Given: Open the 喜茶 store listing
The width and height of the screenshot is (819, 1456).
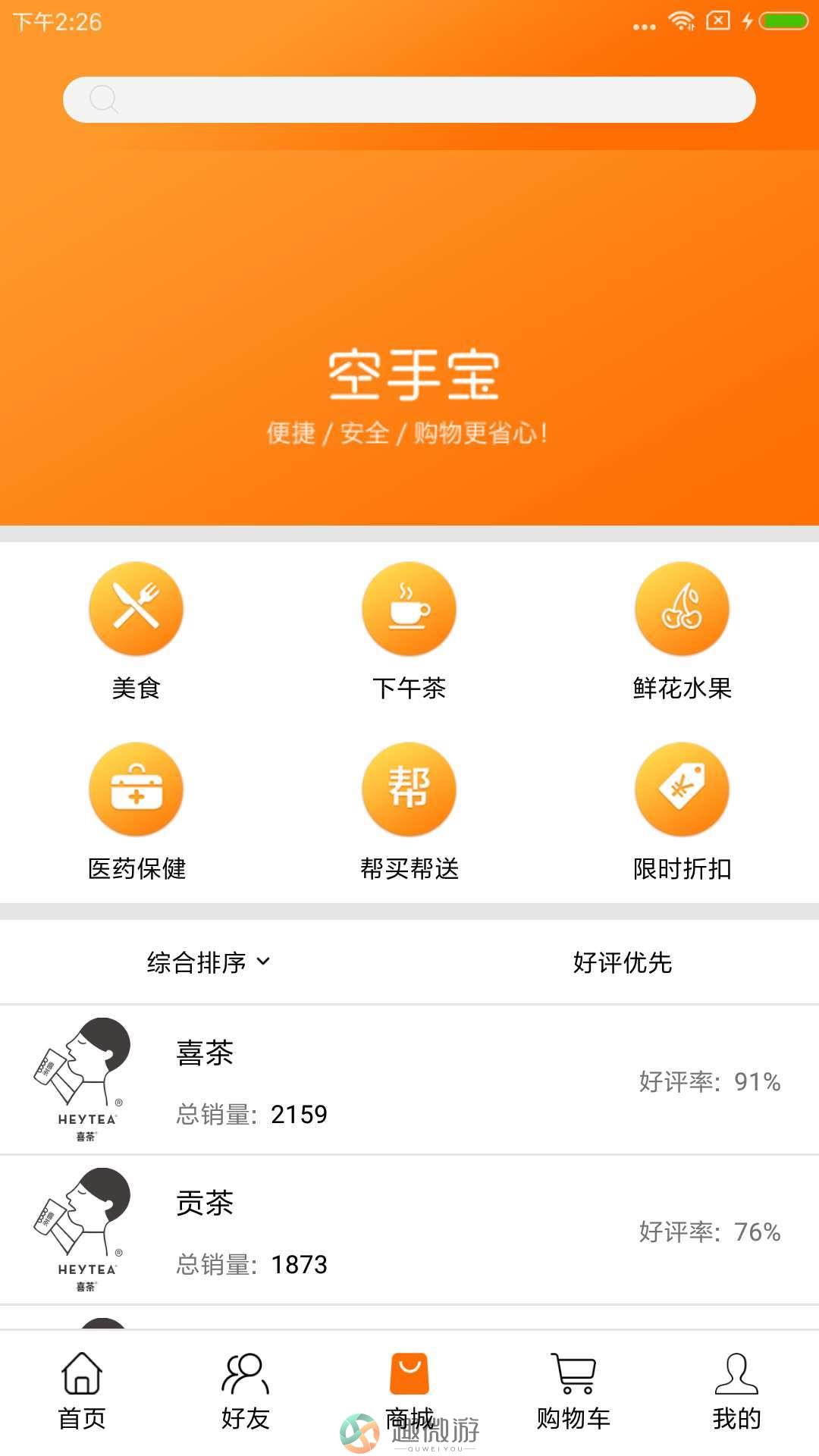Looking at the screenshot, I should click(x=409, y=1081).
